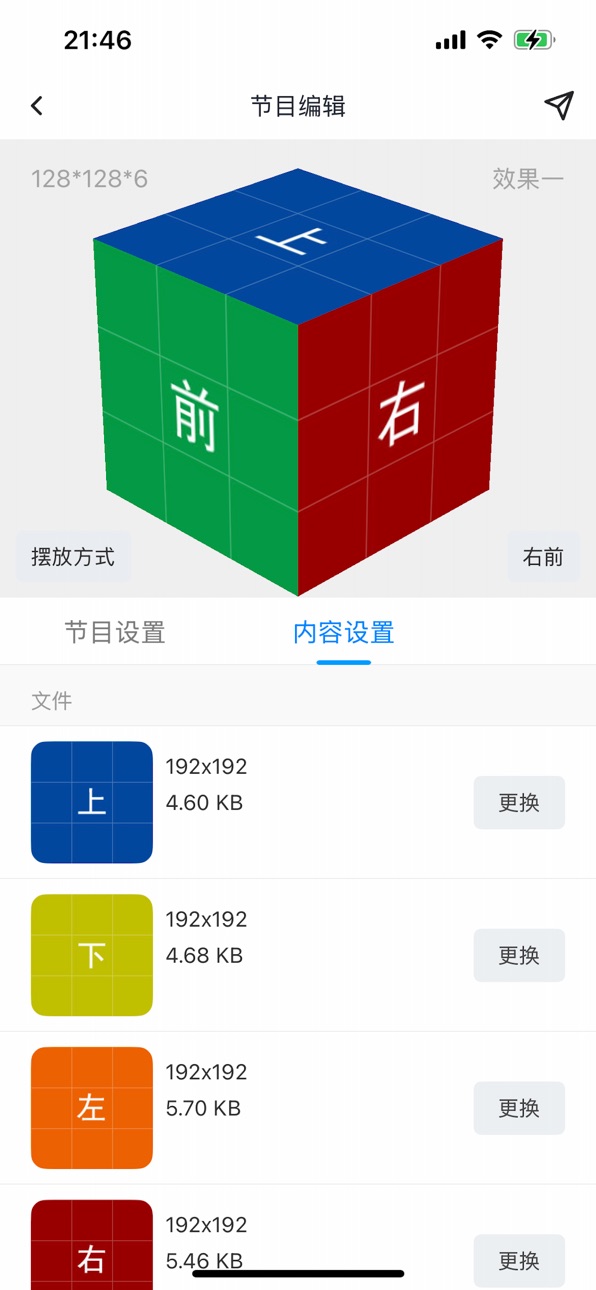Viewport: 596px width, 1290px height.
Task: Open the yellow 下 image thumbnail
Action: (x=92, y=955)
